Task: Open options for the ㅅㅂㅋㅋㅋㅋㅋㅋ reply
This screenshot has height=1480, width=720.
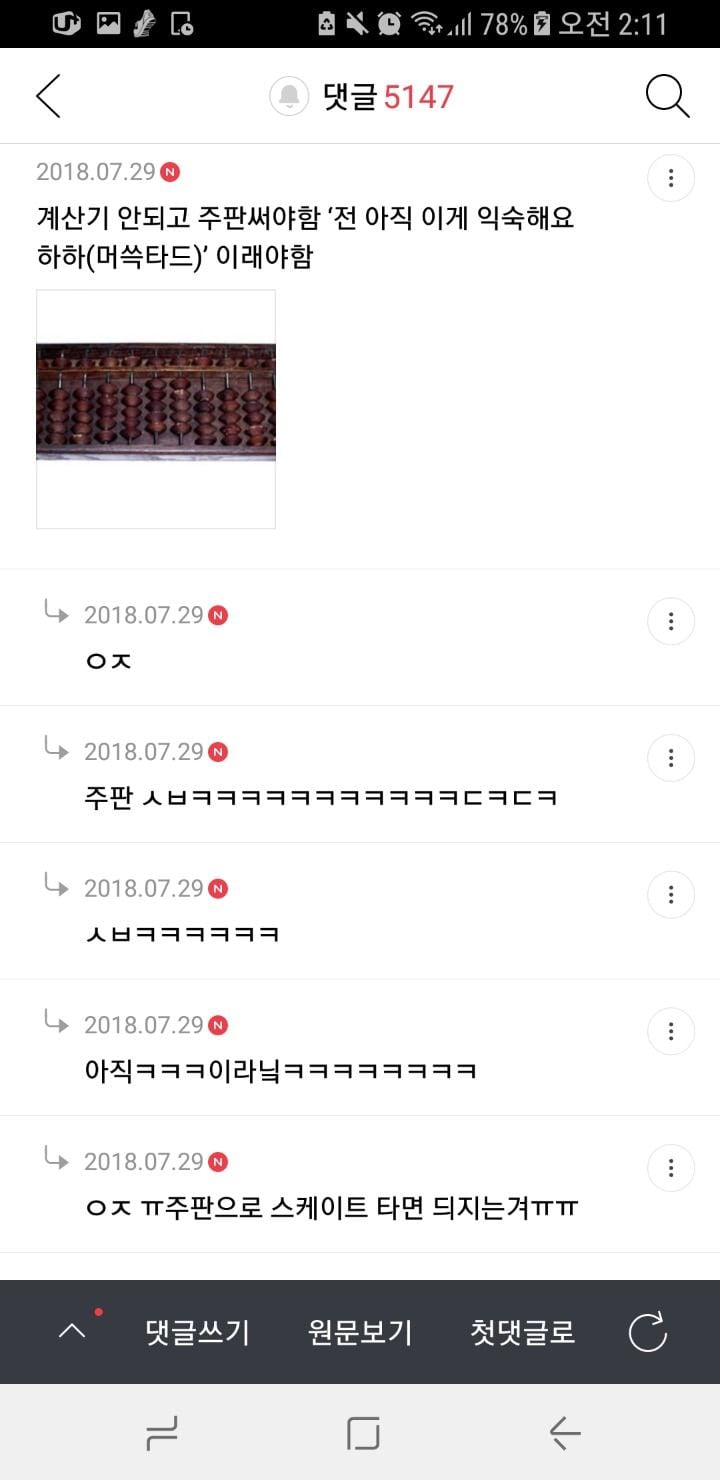Action: [671, 895]
